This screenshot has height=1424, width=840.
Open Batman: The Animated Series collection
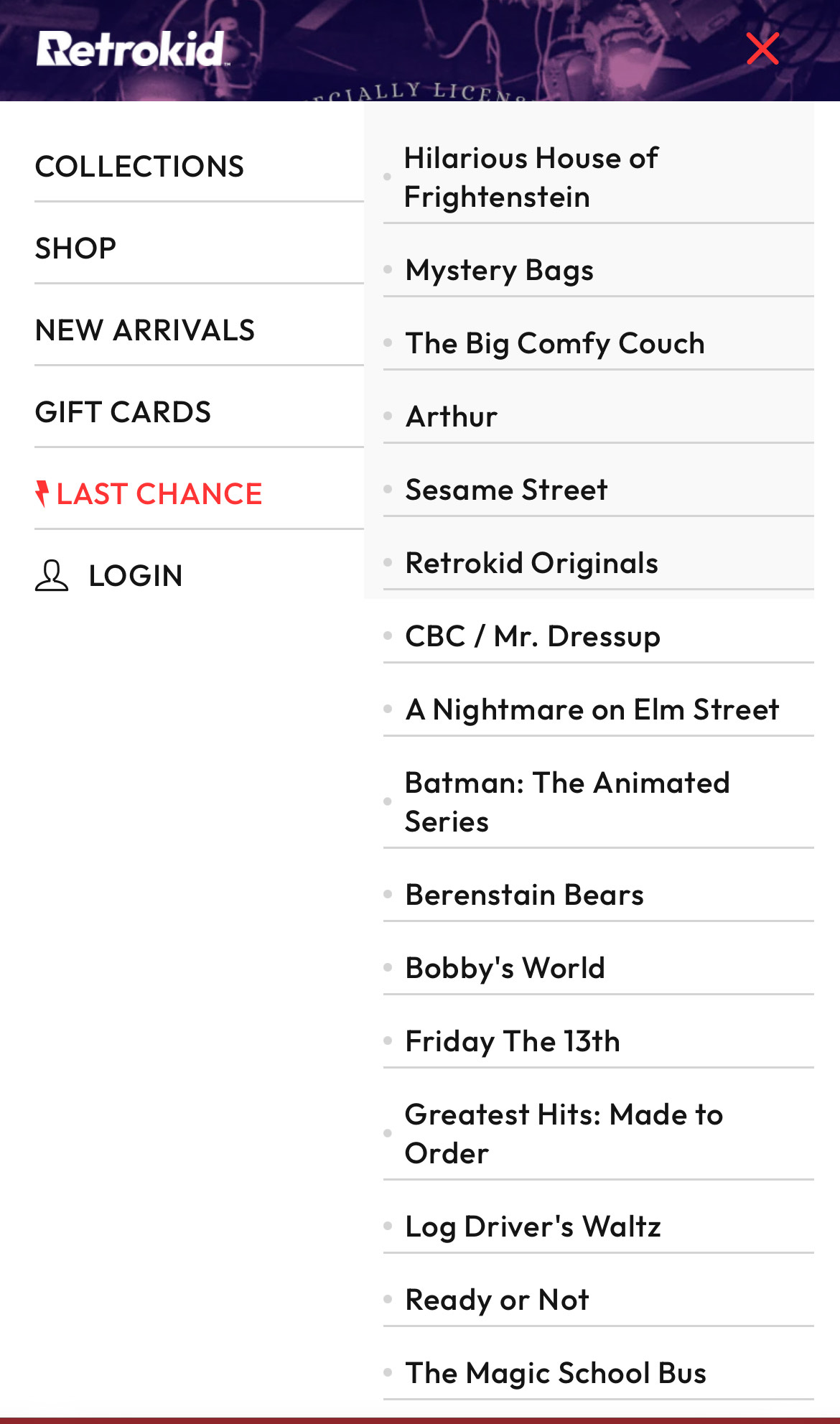coord(567,801)
